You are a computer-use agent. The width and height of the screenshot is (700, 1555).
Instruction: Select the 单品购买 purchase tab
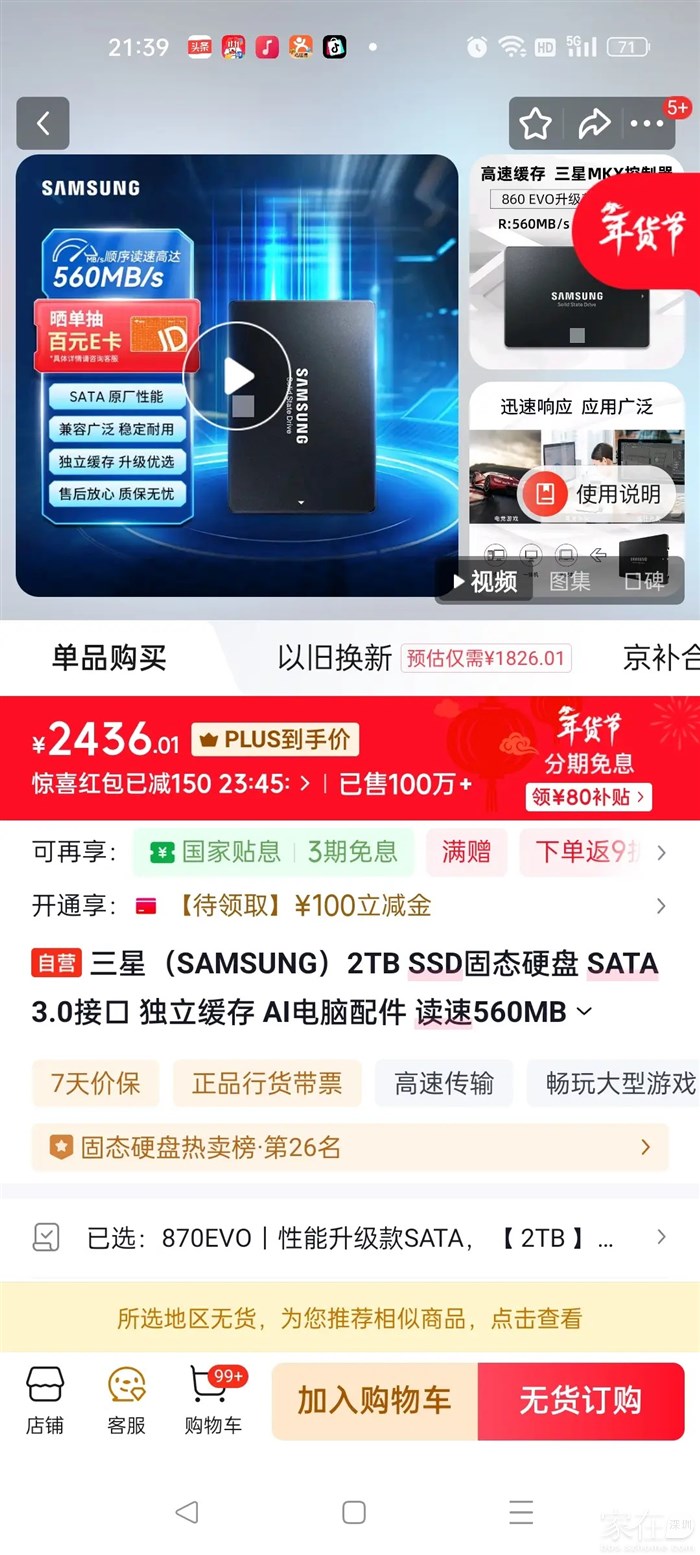[x=109, y=658]
